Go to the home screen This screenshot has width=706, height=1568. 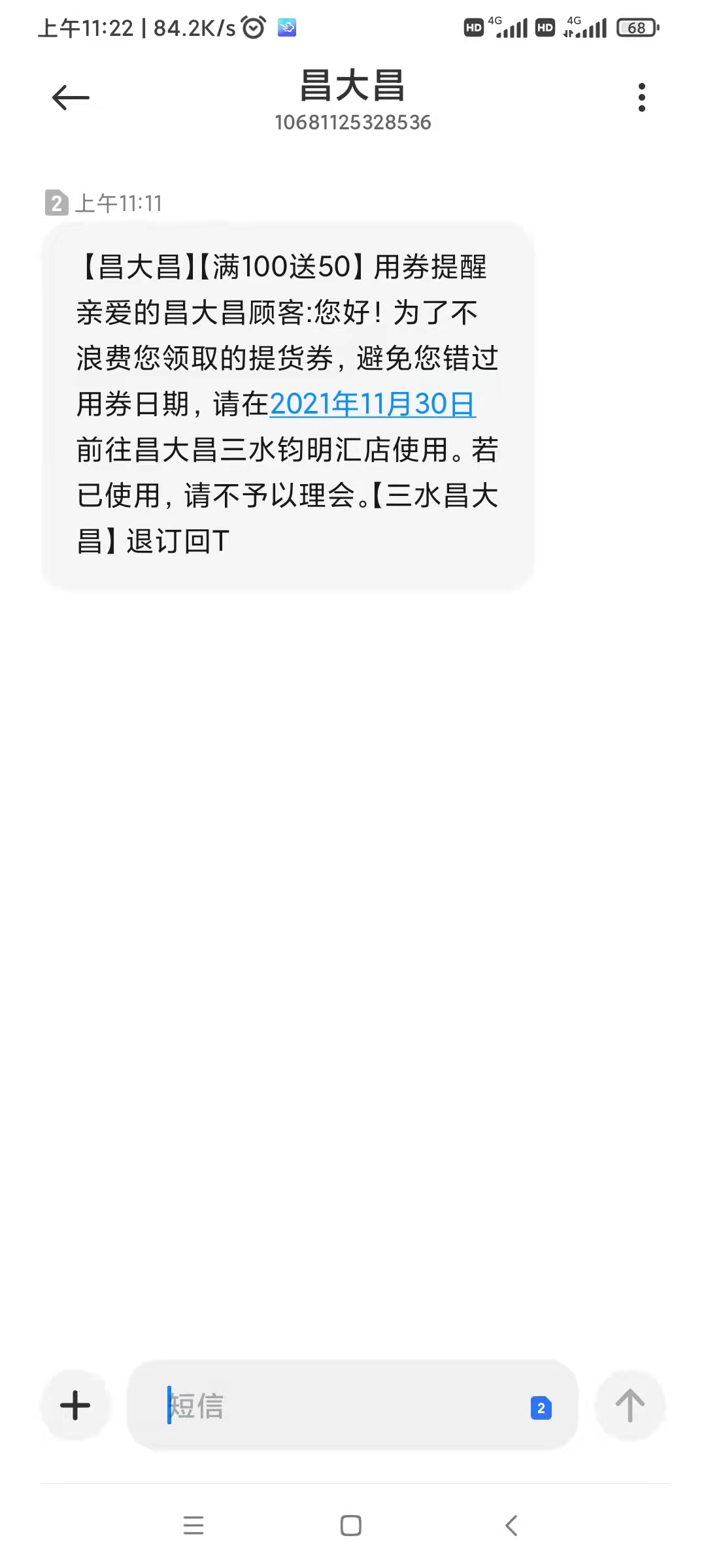(x=351, y=1526)
